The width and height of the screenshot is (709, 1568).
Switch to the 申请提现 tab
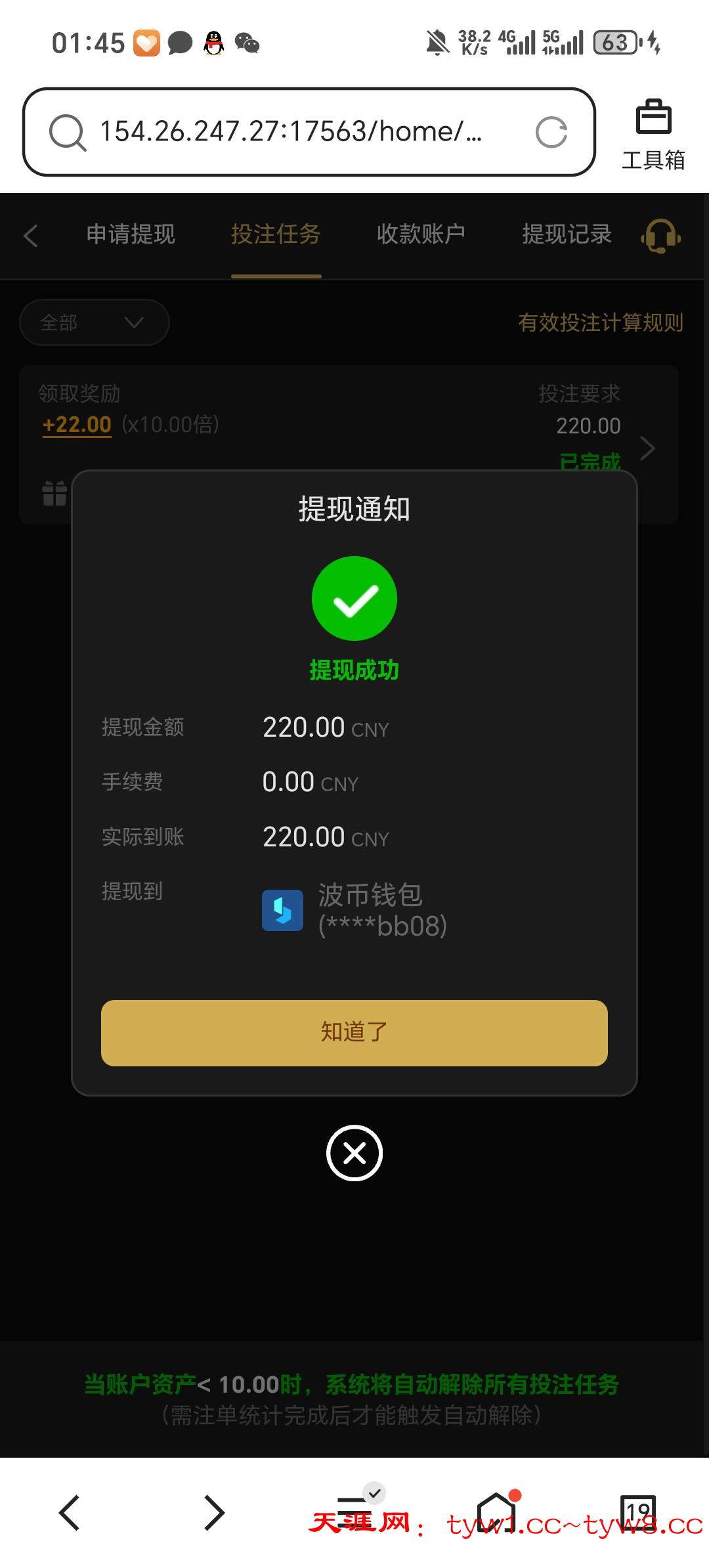coord(131,234)
